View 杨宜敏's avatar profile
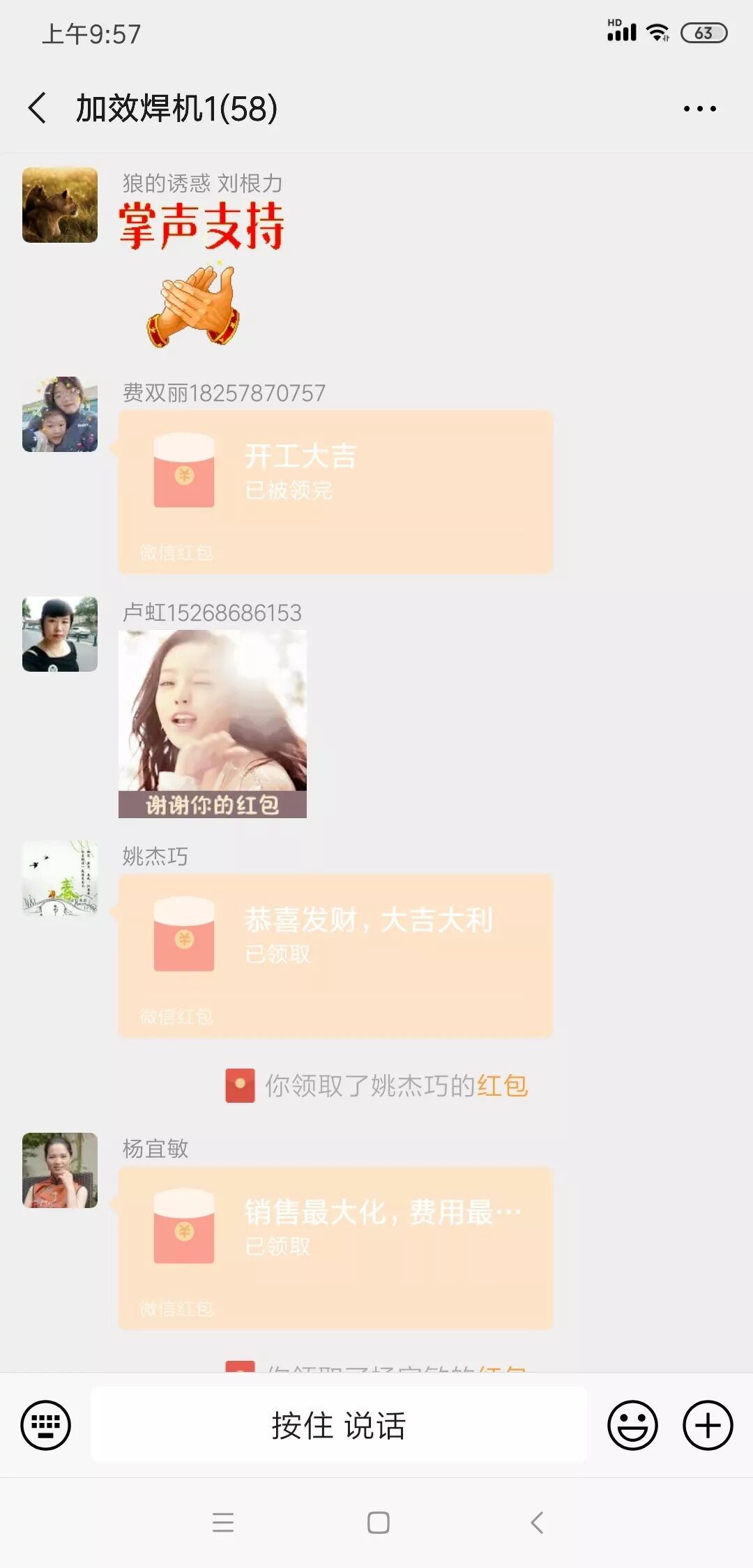The image size is (753, 1568). pyautogui.click(x=60, y=1170)
